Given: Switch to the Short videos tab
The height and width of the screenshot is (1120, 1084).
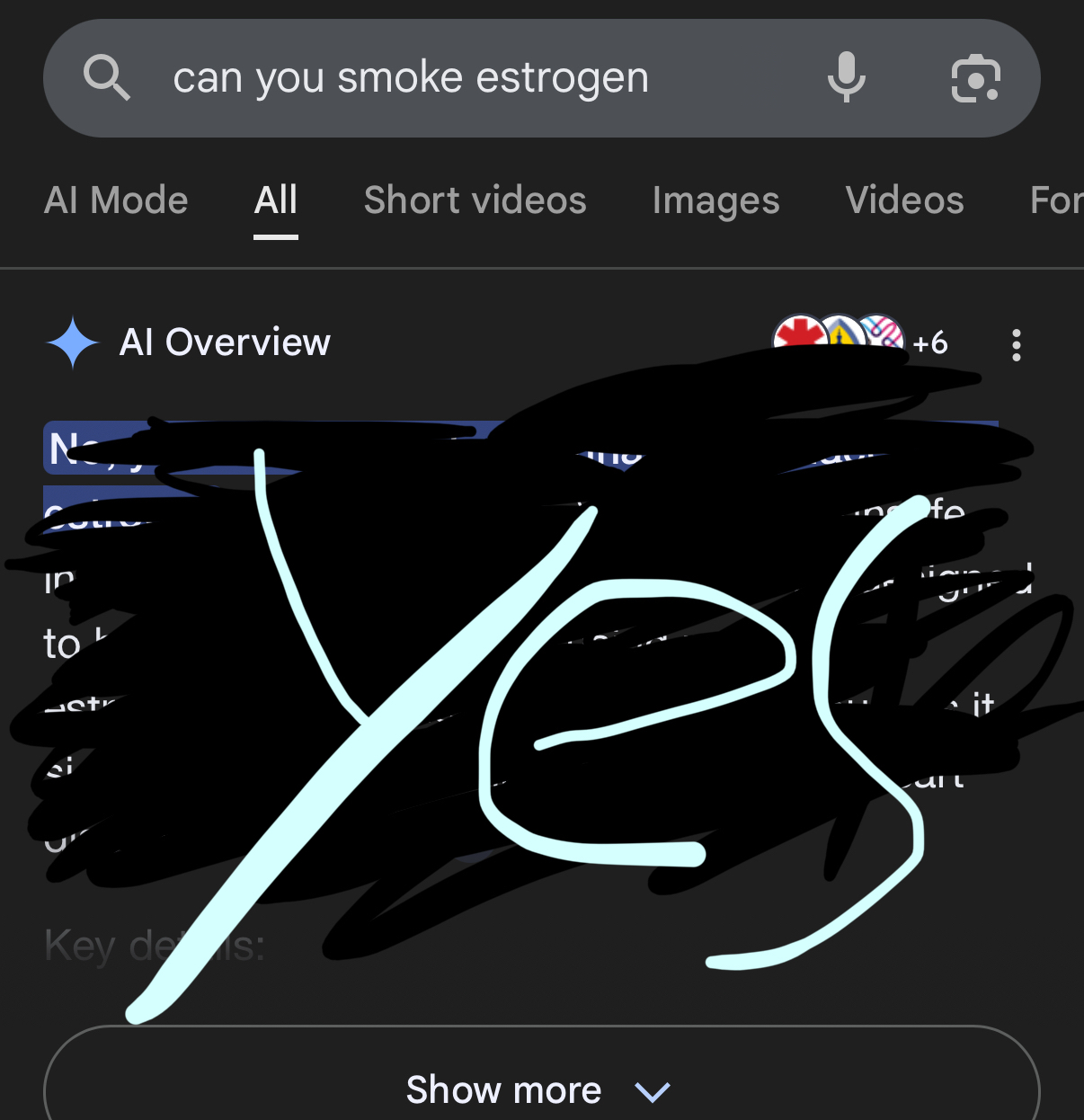Looking at the screenshot, I should 475,200.
